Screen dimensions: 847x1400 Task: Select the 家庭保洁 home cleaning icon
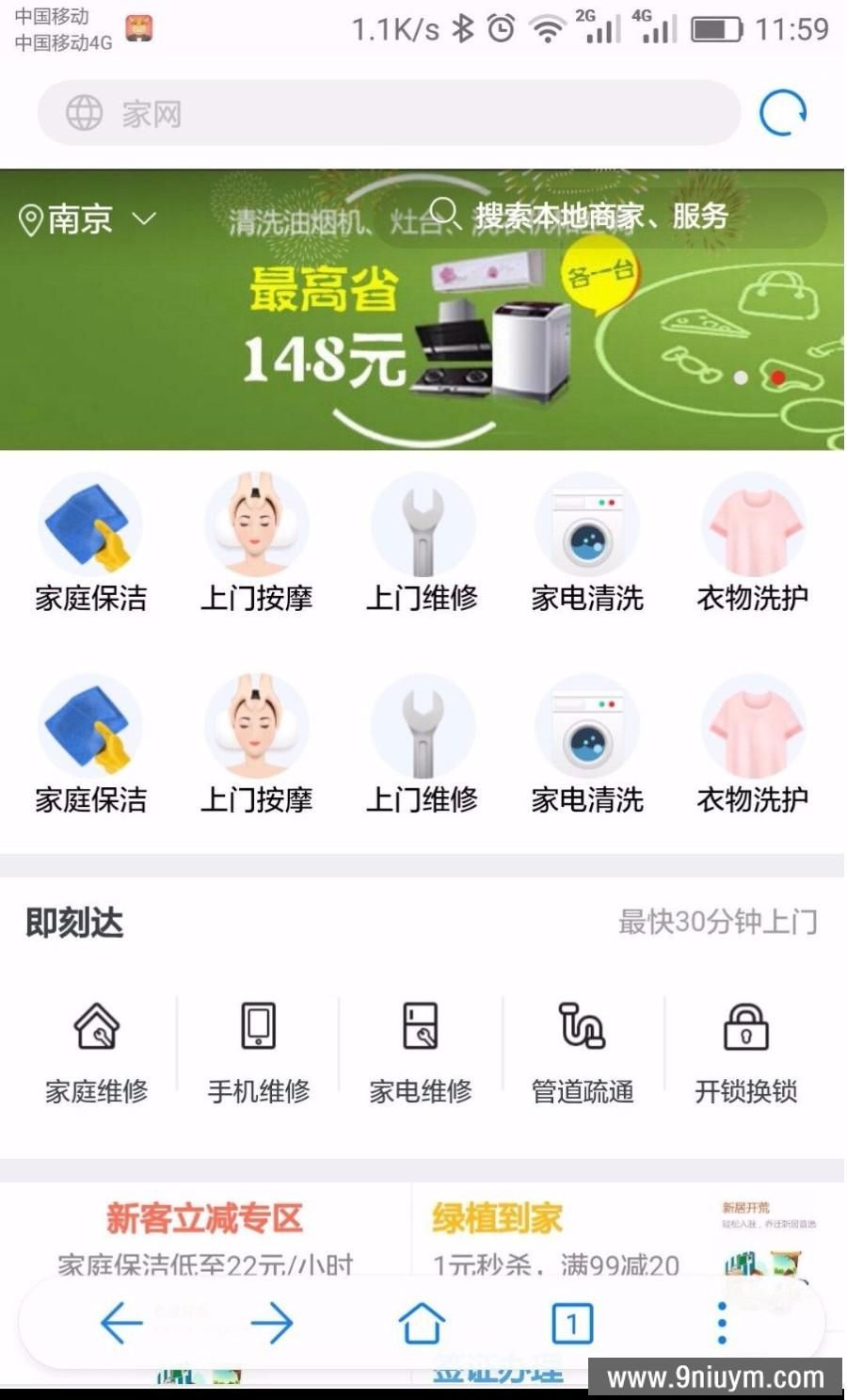pos(89,524)
